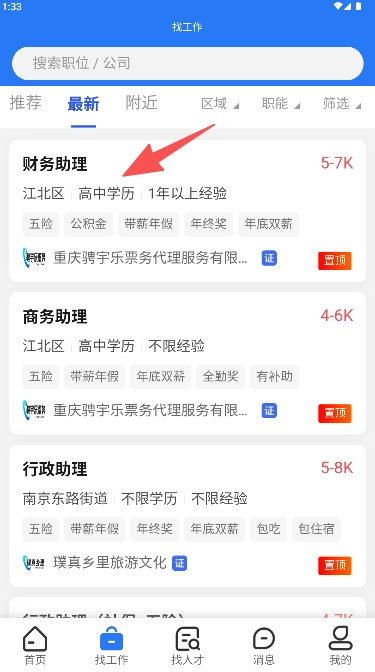Open the 筛选 filter dropdown

[x=342, y=104]
